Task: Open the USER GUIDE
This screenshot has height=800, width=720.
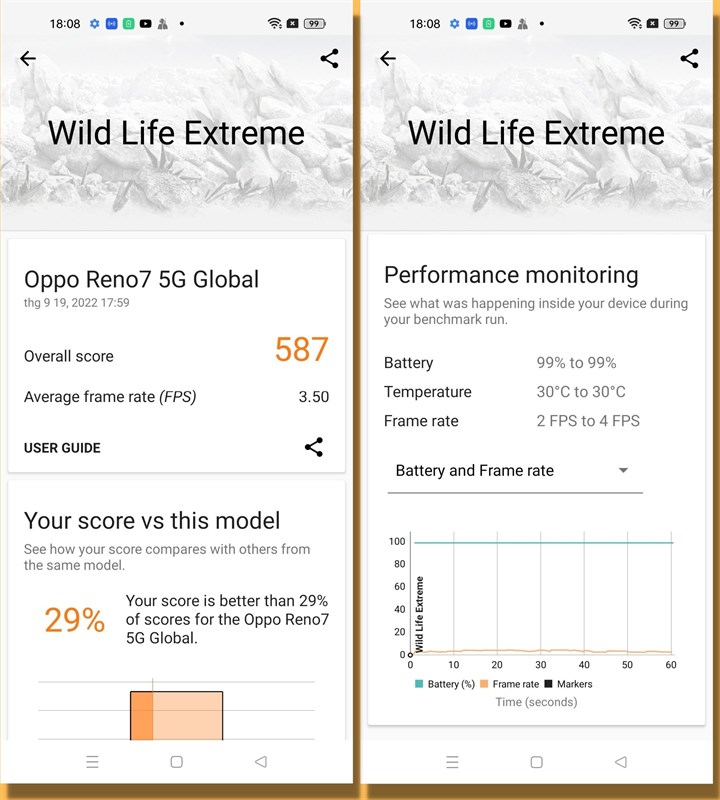Action: coord(62,448)
